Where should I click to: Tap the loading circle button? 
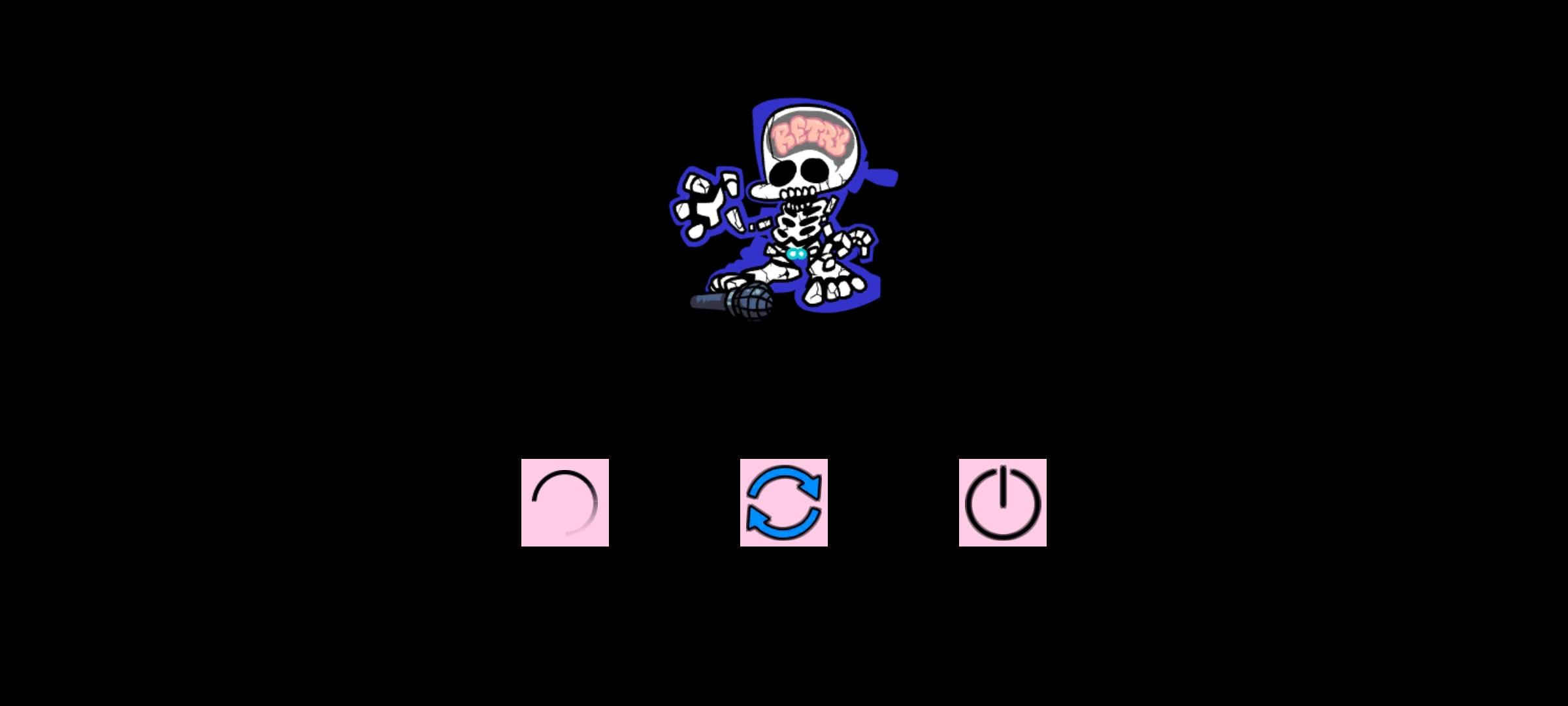click(564, 502)
